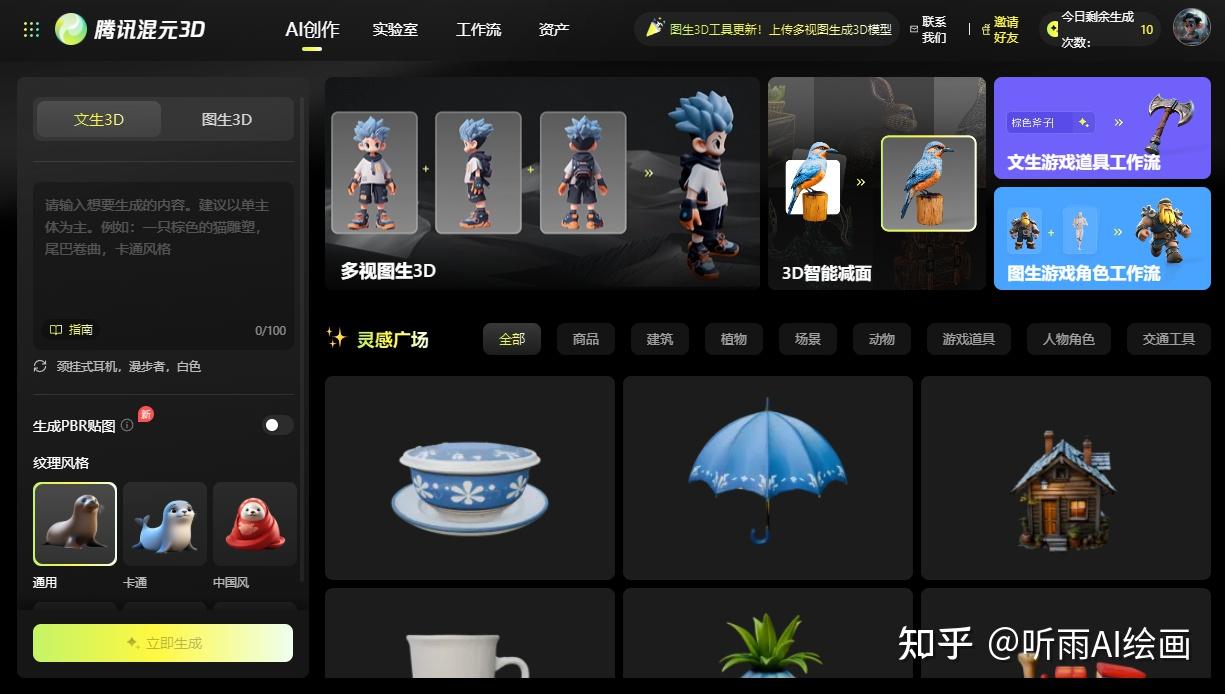Choose the 中国风 texture style
1225x694 pixels.
pyautogui.click(x=254, y=524)
